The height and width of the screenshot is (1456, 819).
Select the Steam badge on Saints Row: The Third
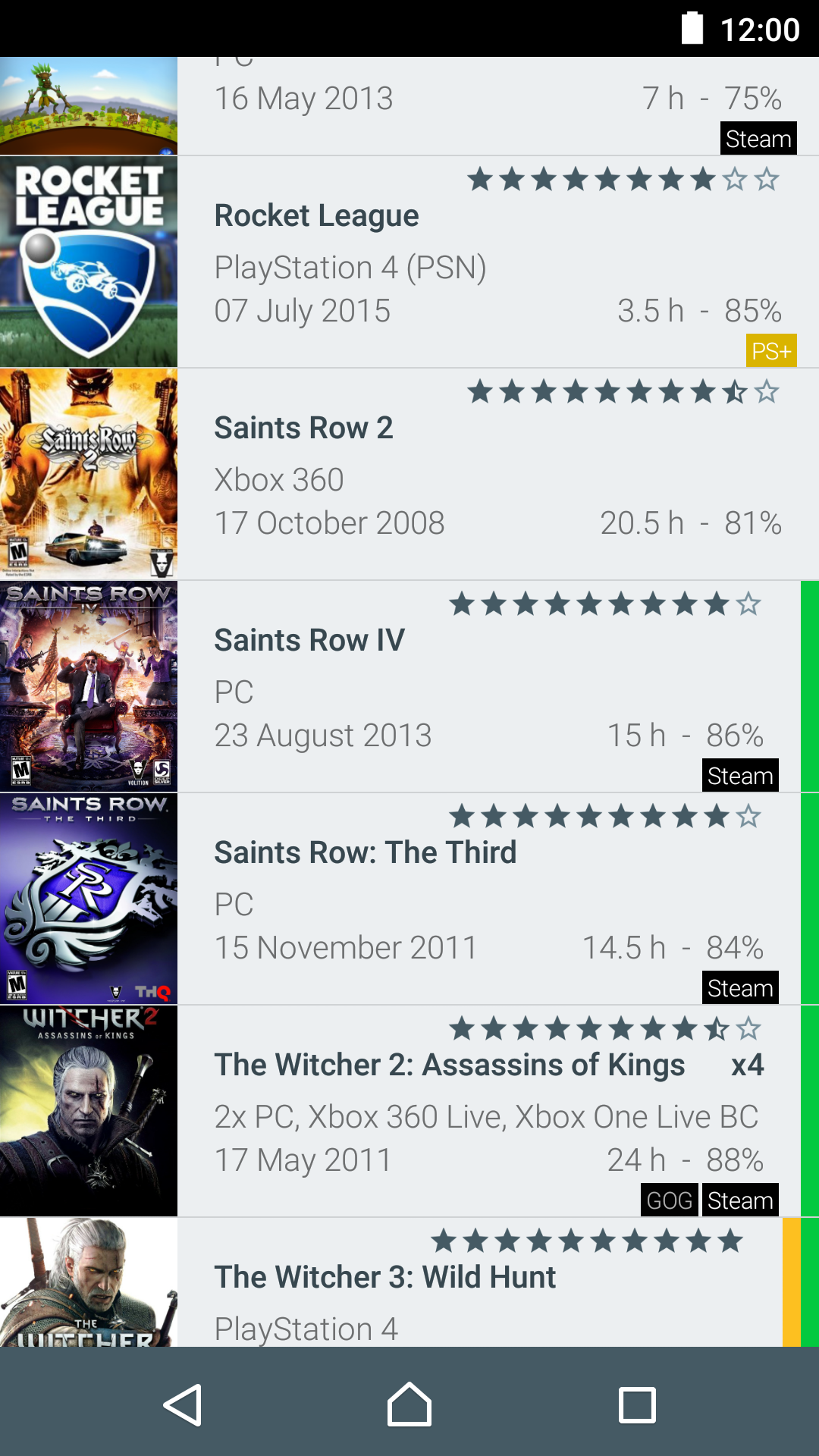point(739,987)
